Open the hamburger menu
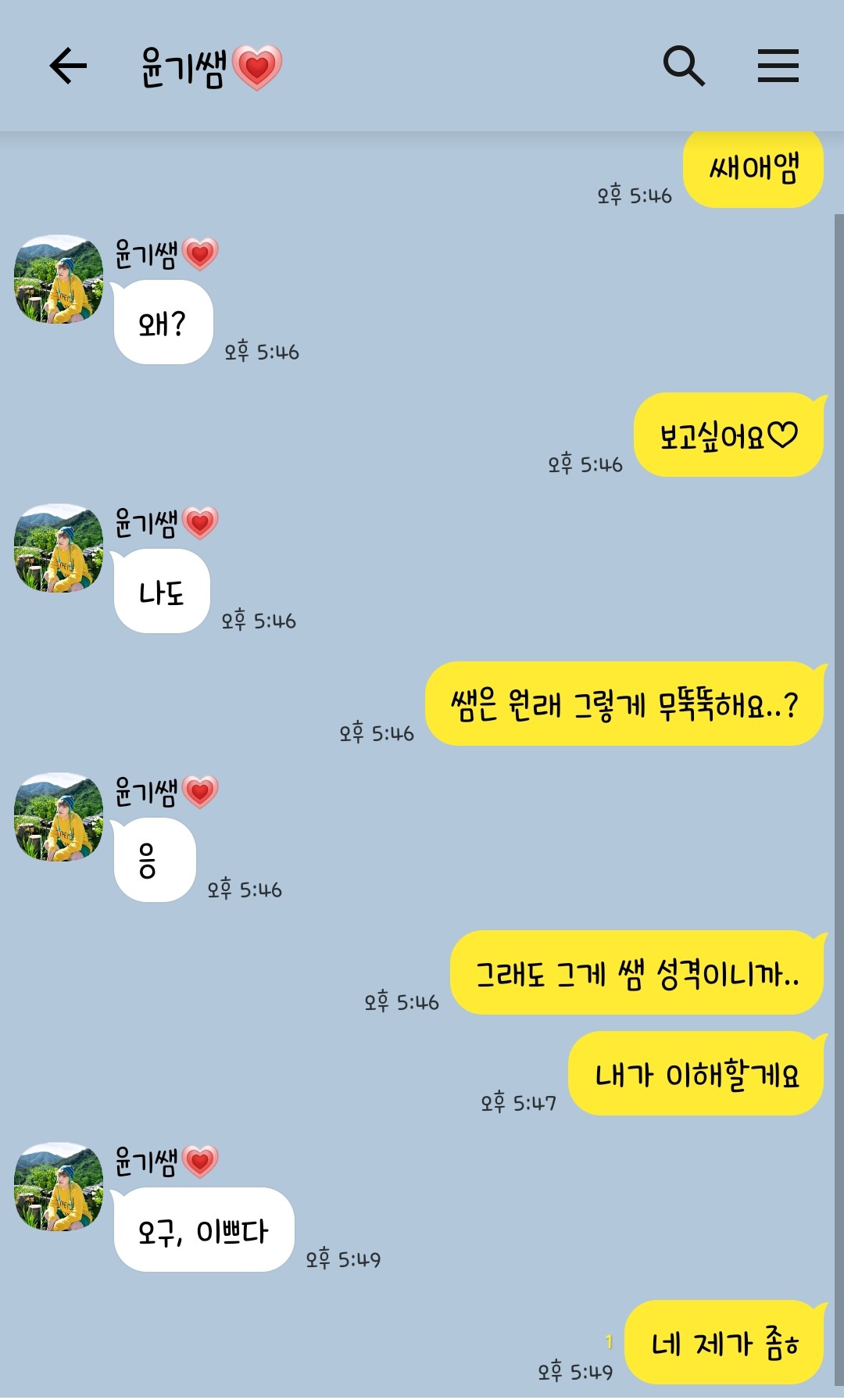The image size is (844, 1400). click(778, 66)
